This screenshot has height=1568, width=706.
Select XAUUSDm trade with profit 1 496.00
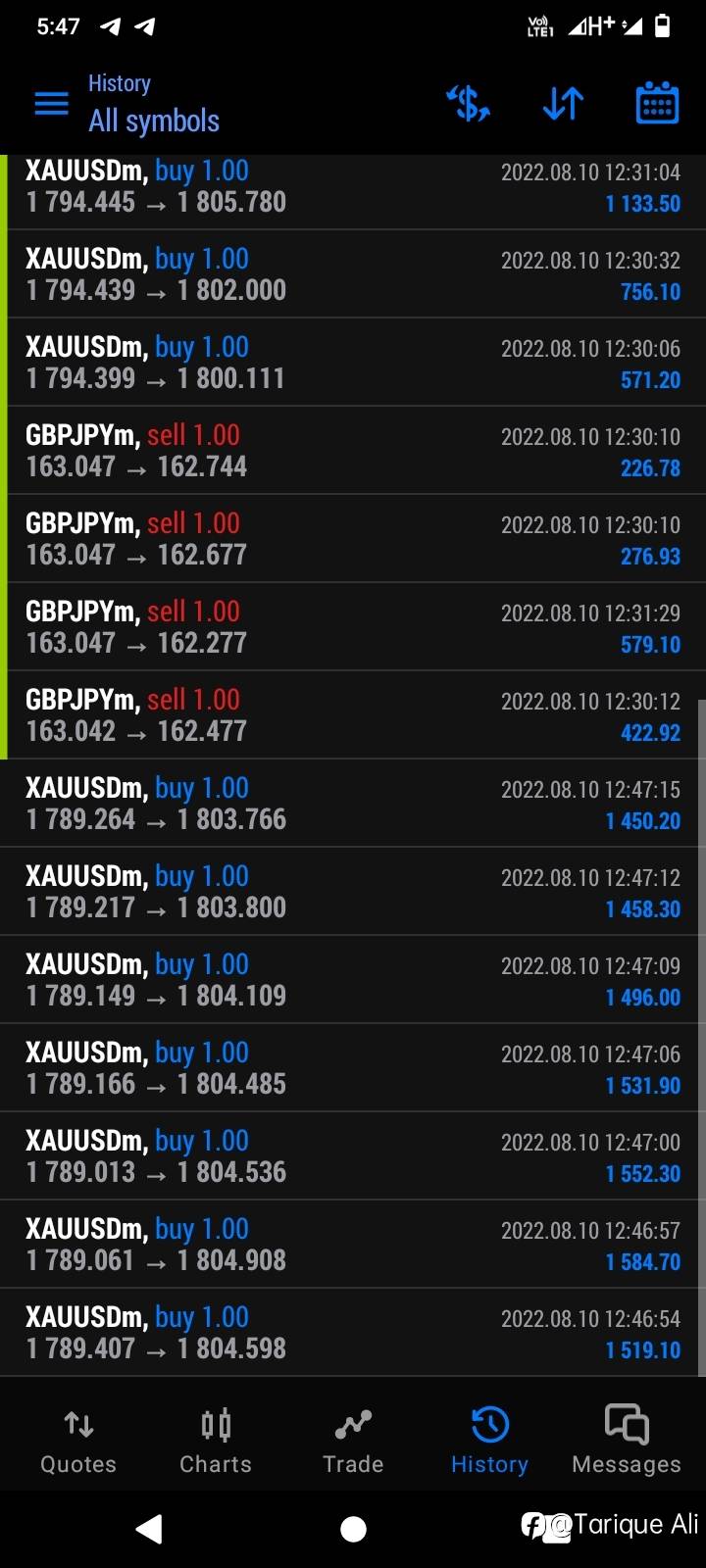pos(353,980)
